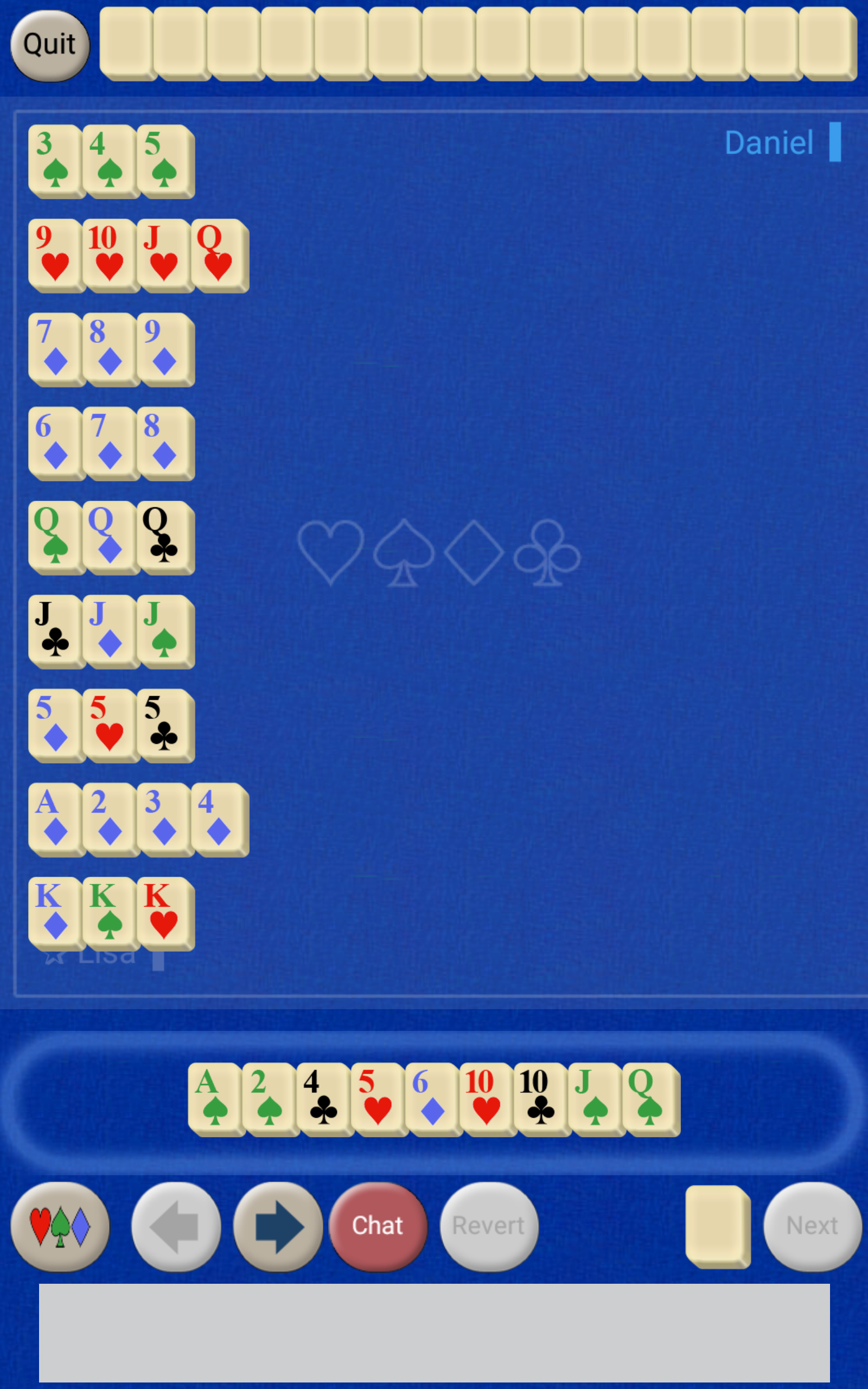Select the 10 of hearts in hand

(x=486, y=1098)
